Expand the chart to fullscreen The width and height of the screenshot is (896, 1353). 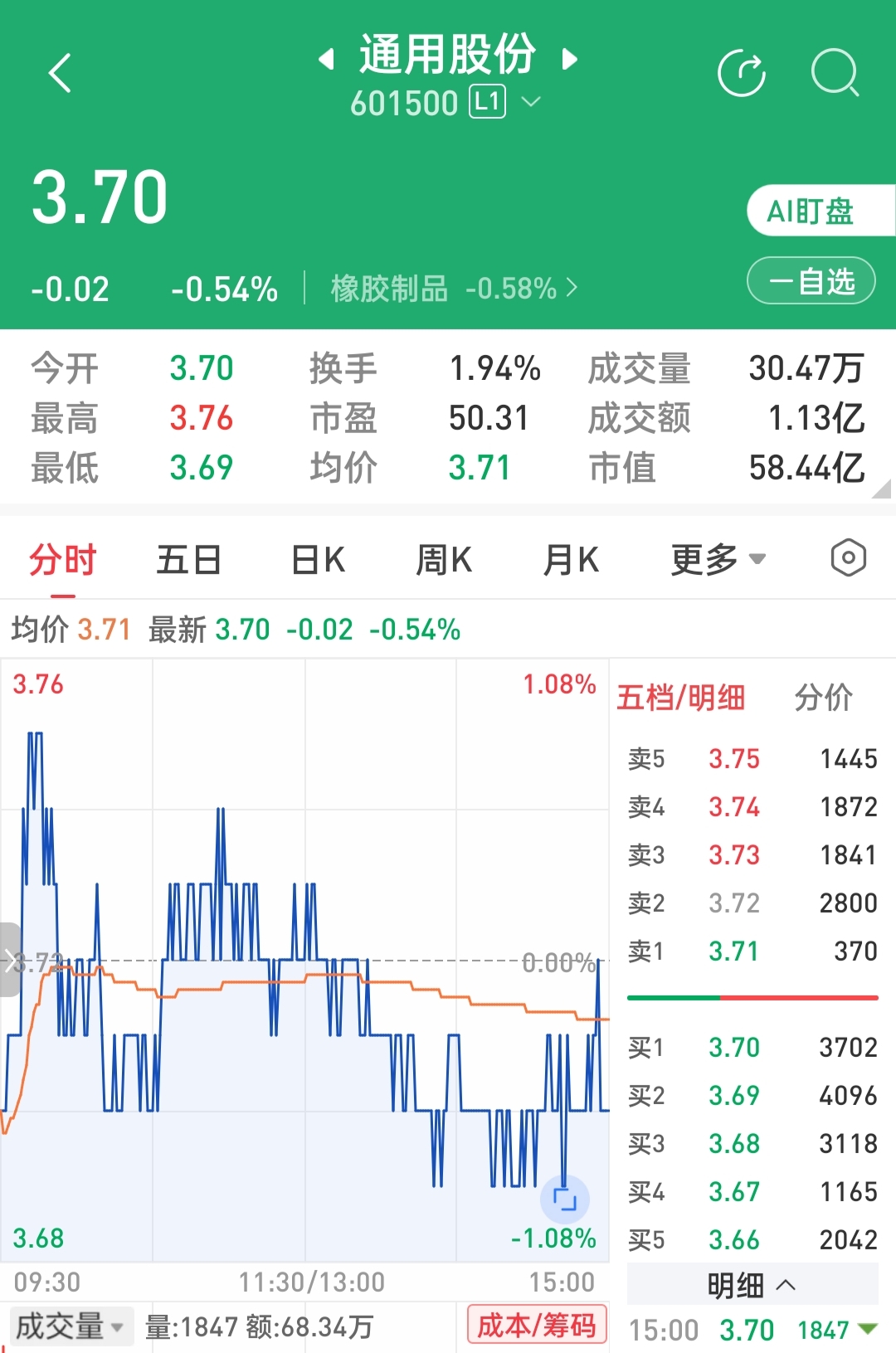click(x=565, y=1200)
